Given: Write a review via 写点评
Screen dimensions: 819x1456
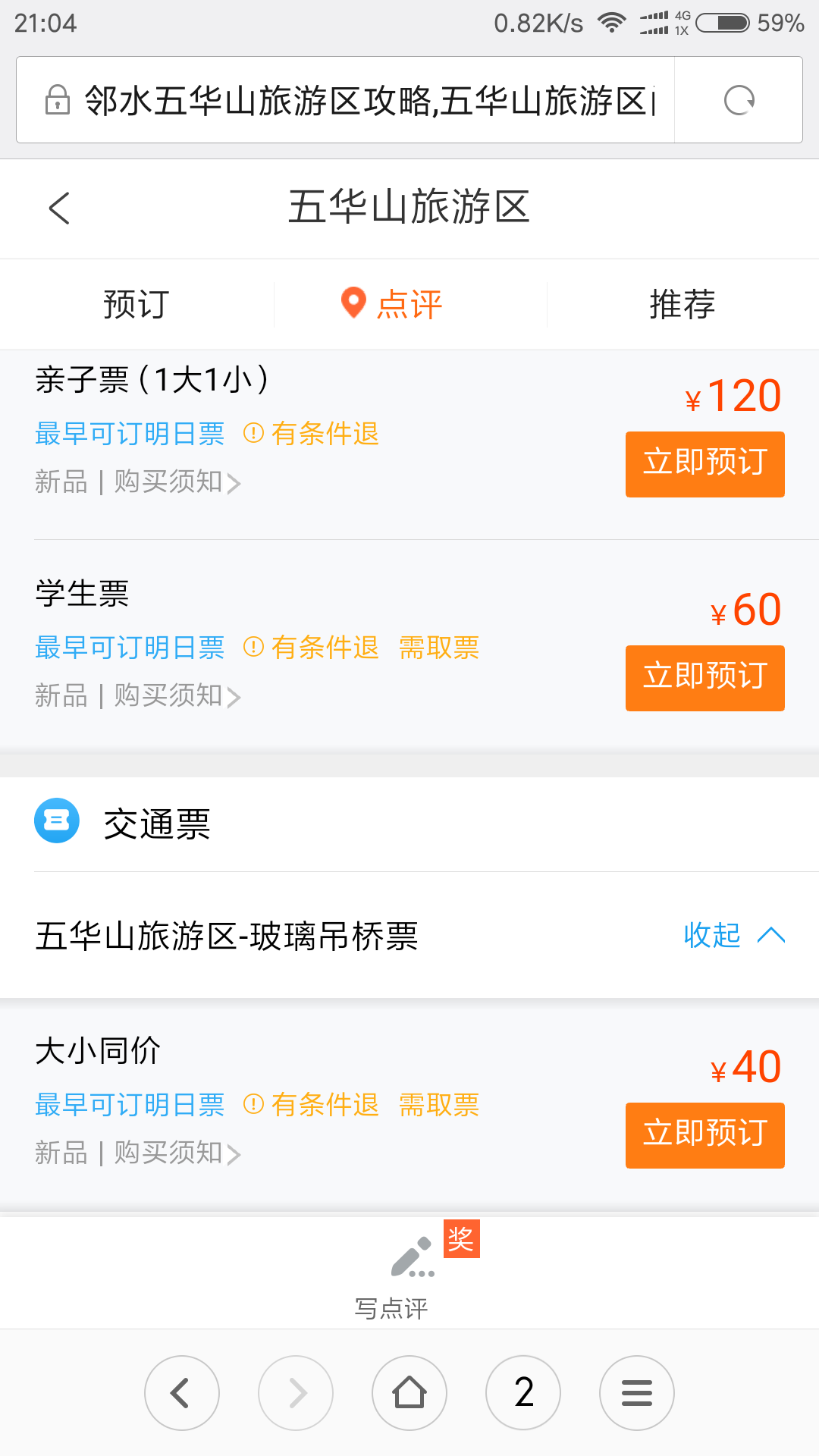Looking at the screenshot, I should point(409,1272).
